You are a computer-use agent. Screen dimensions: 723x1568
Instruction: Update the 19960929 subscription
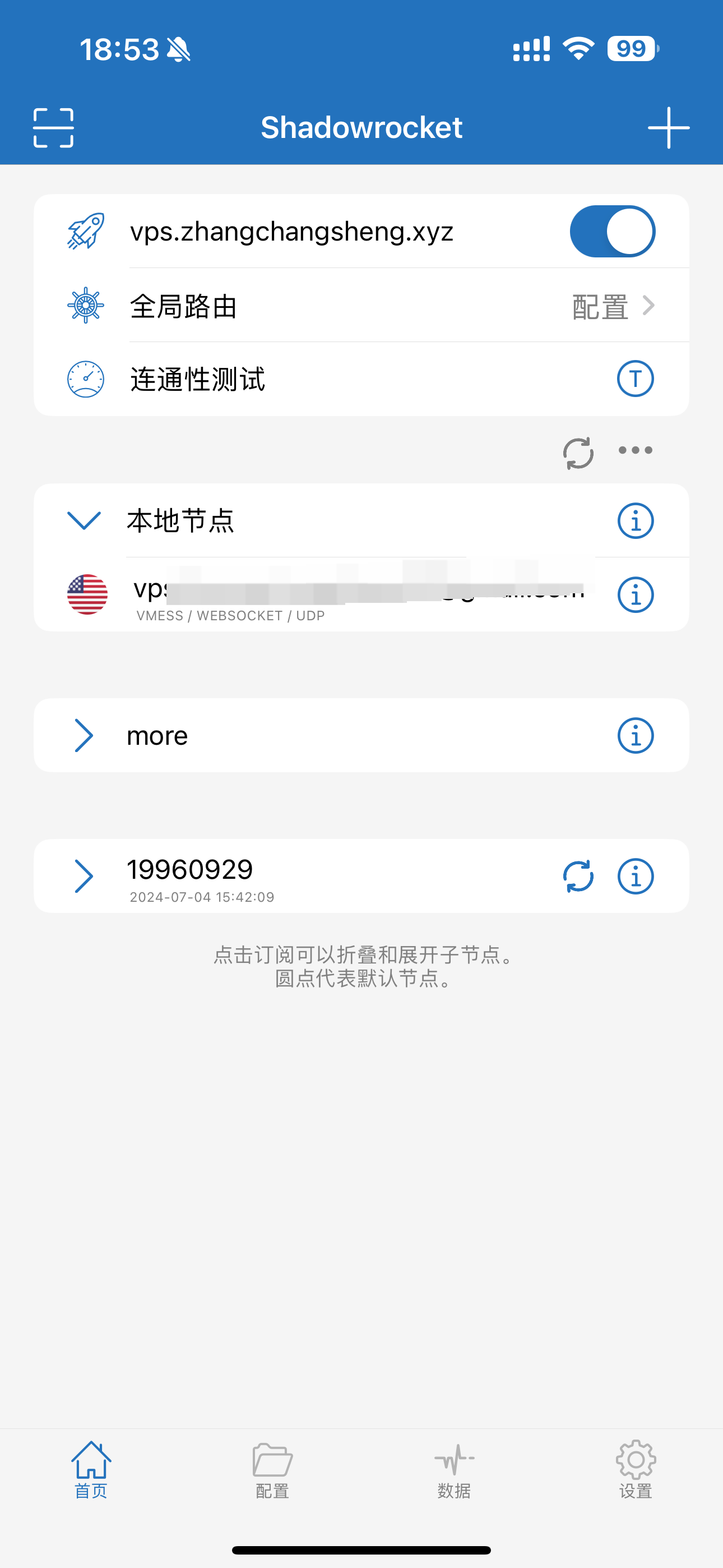coord(577,877)
